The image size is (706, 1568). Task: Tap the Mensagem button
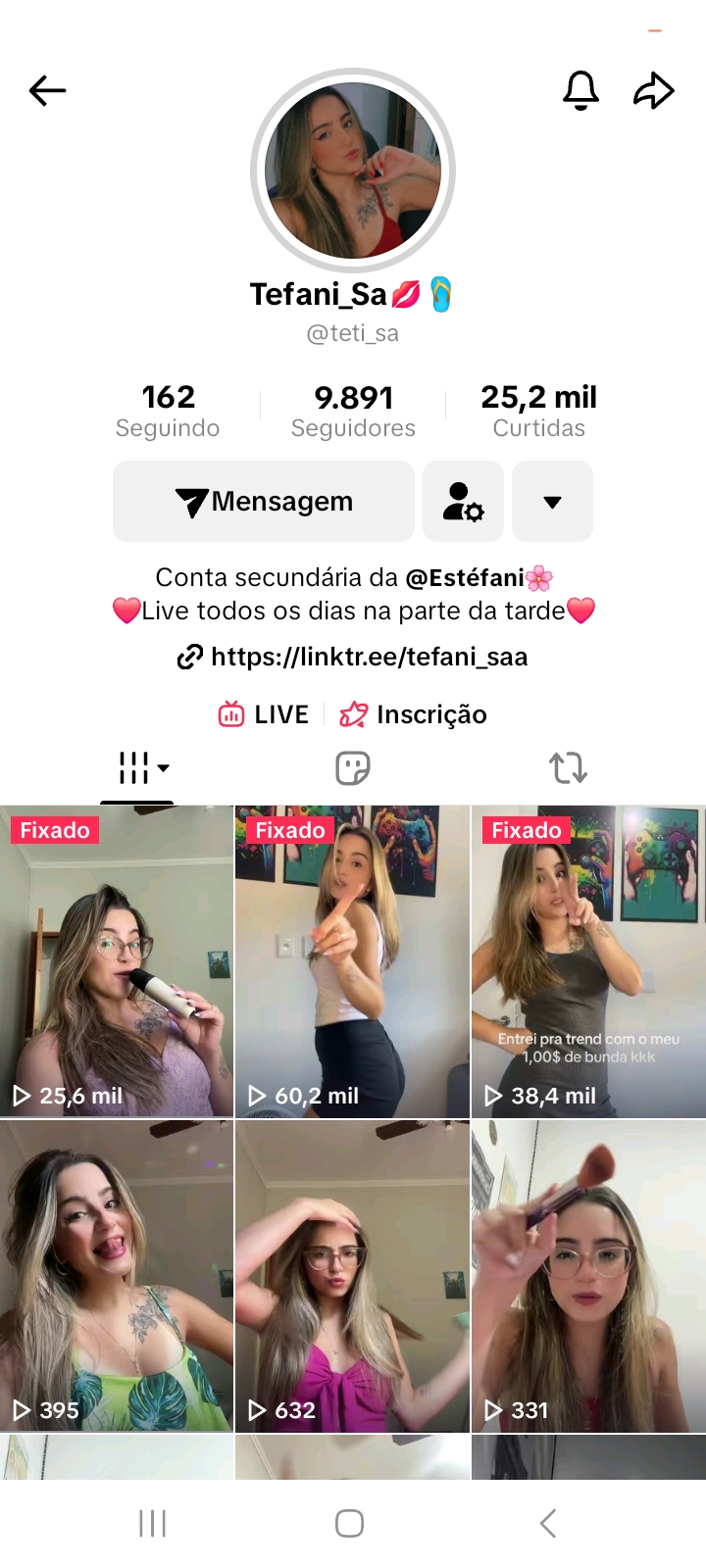(264, 502)
